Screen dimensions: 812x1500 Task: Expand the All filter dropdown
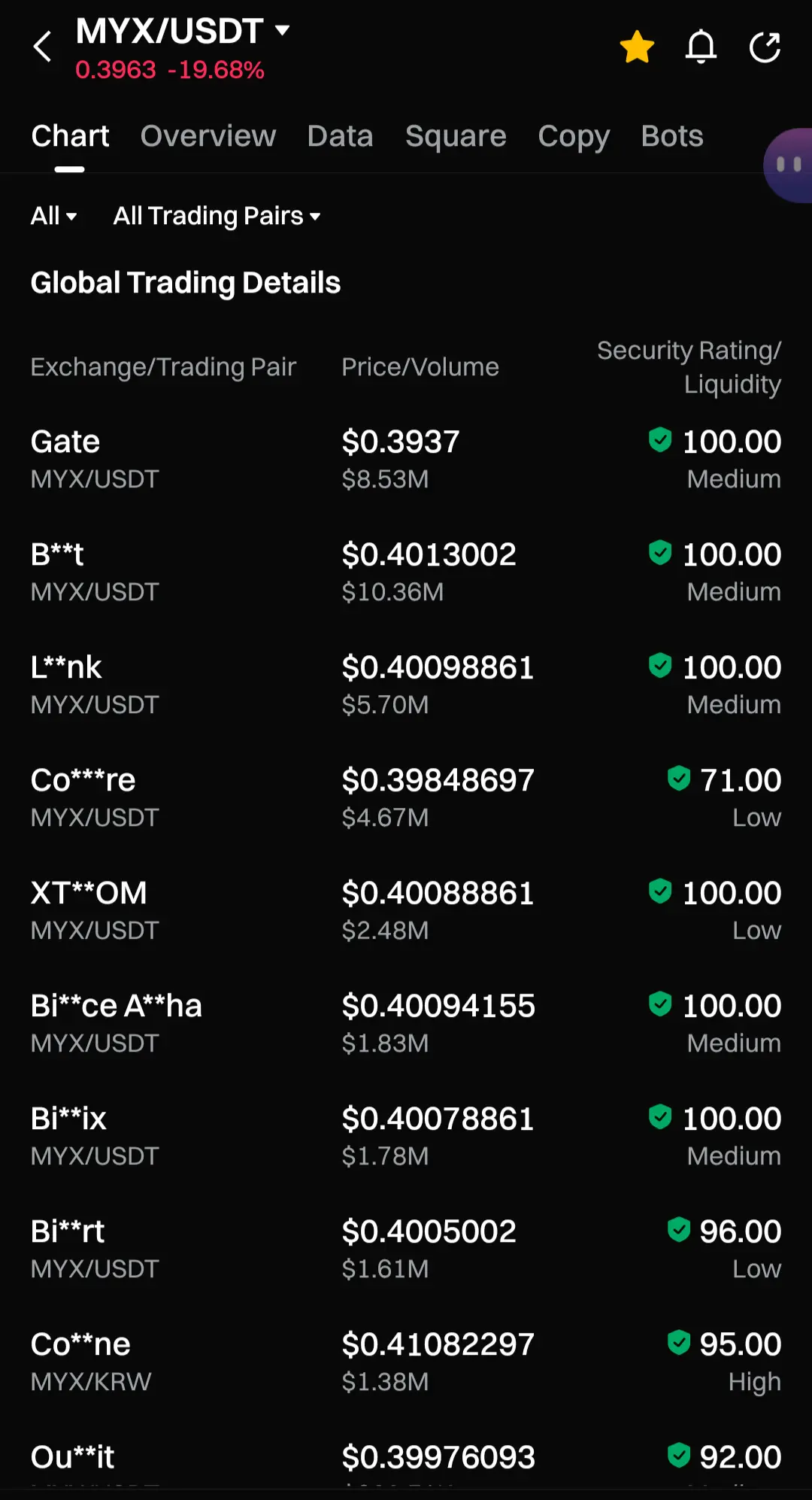pos(53,216)
